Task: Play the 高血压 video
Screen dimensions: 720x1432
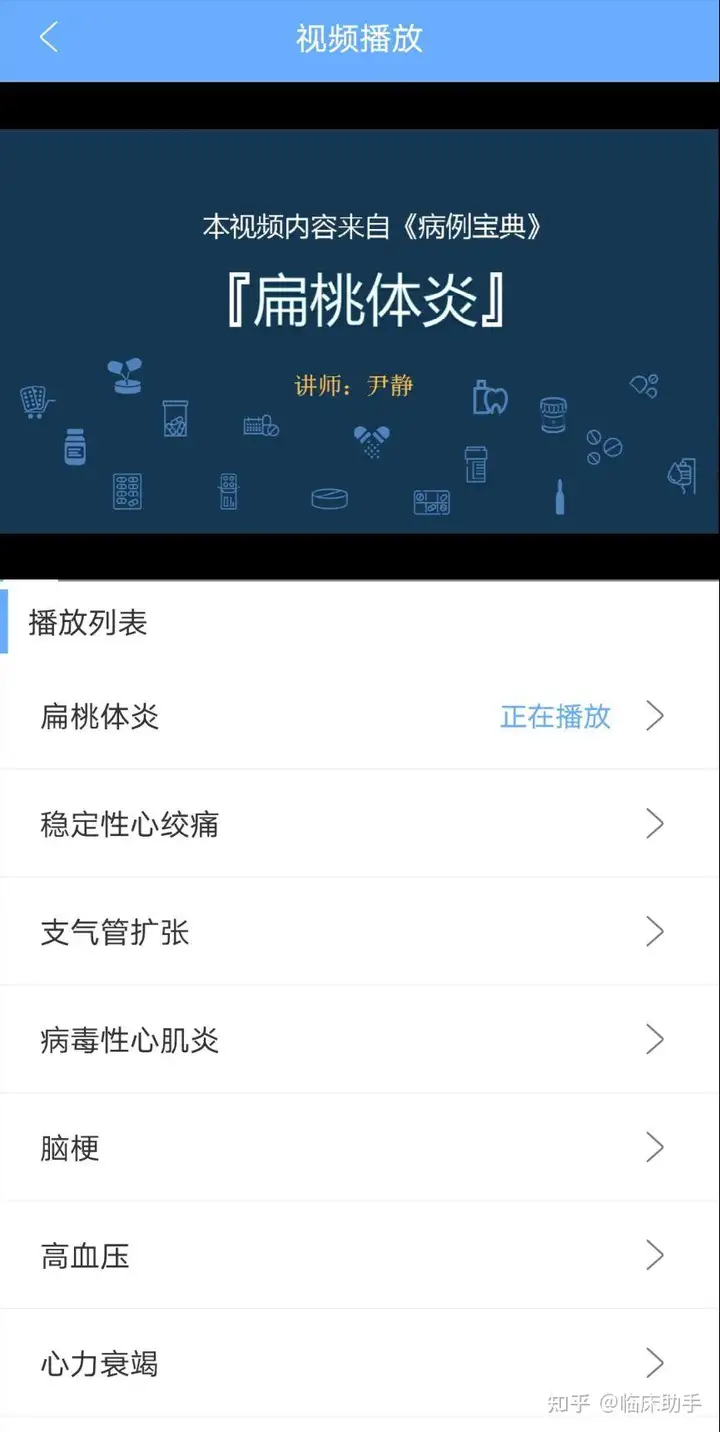Action: click(x=360, y=1256)
